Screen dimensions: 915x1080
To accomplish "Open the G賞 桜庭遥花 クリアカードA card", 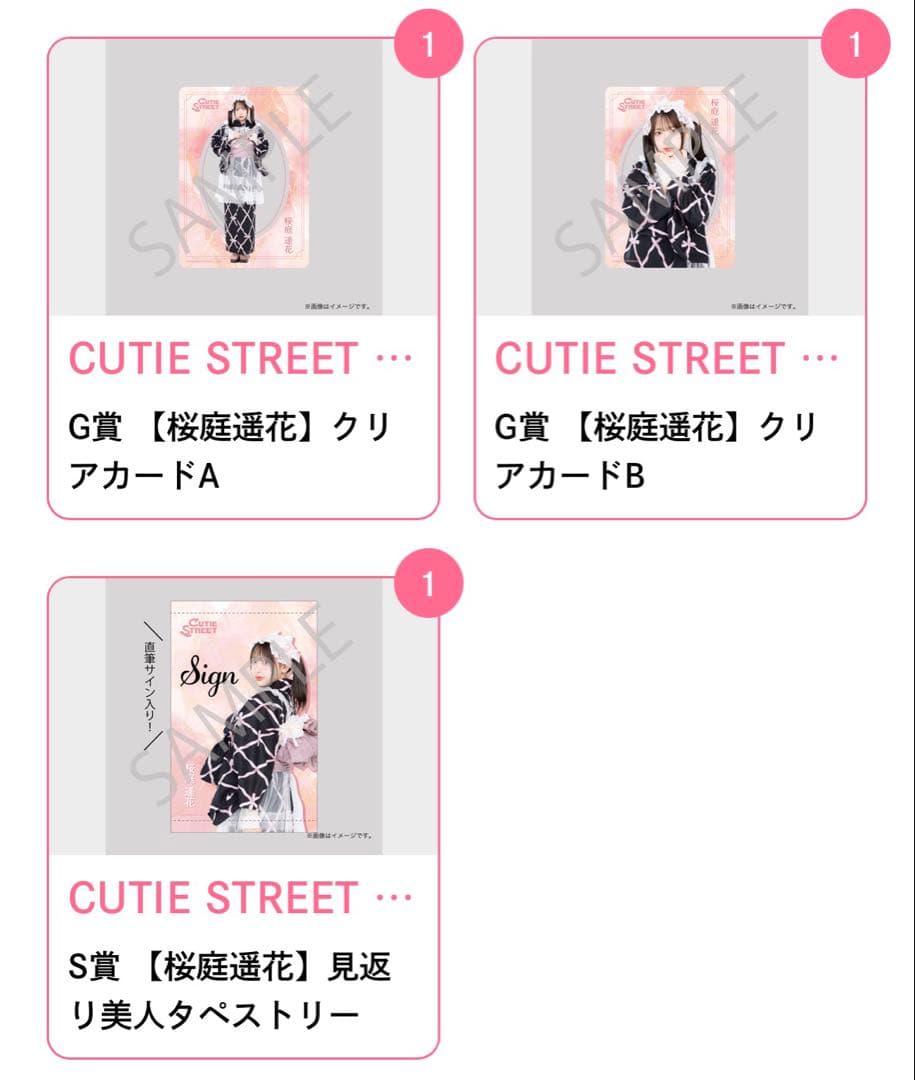I will (x=243, y=280).
